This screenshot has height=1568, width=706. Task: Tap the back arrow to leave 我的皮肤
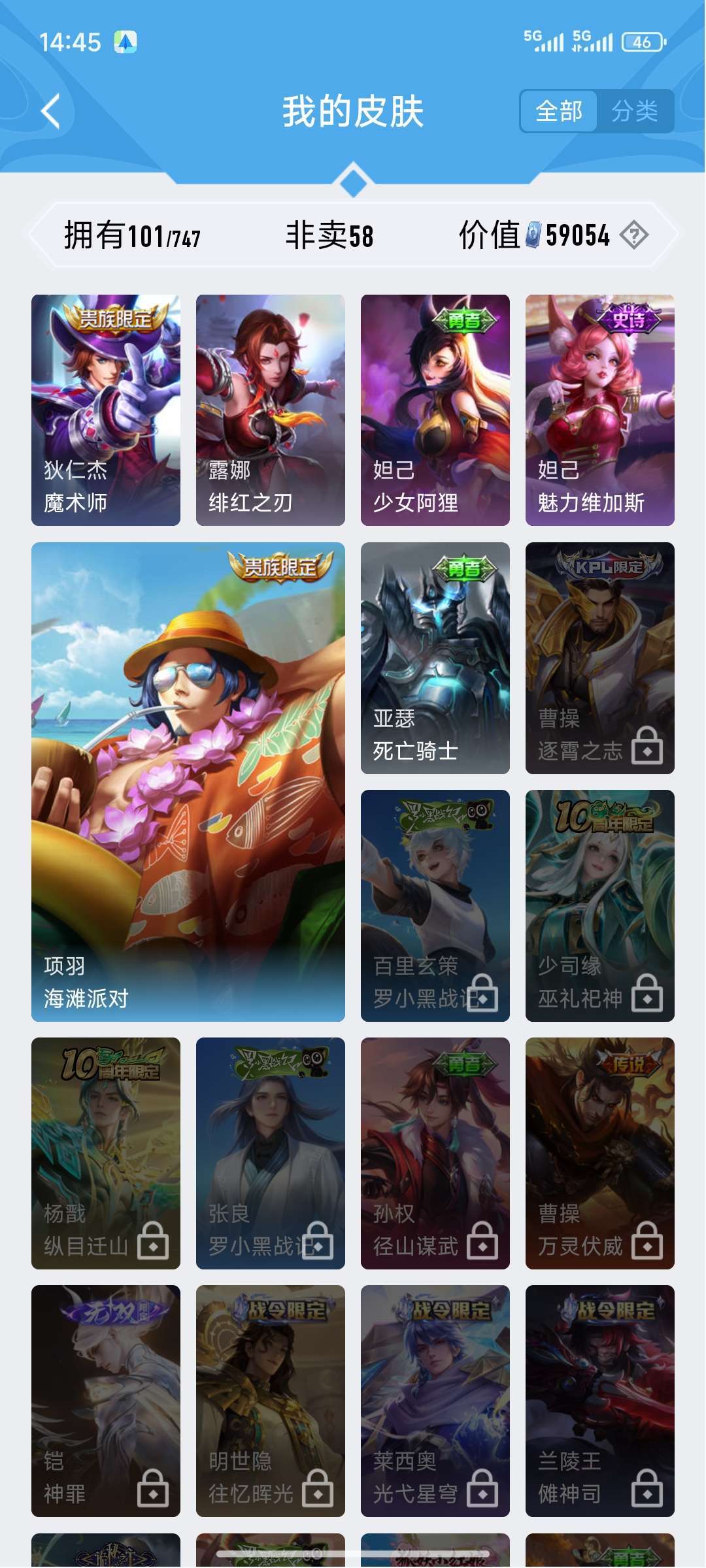click(x=49, y=110)
